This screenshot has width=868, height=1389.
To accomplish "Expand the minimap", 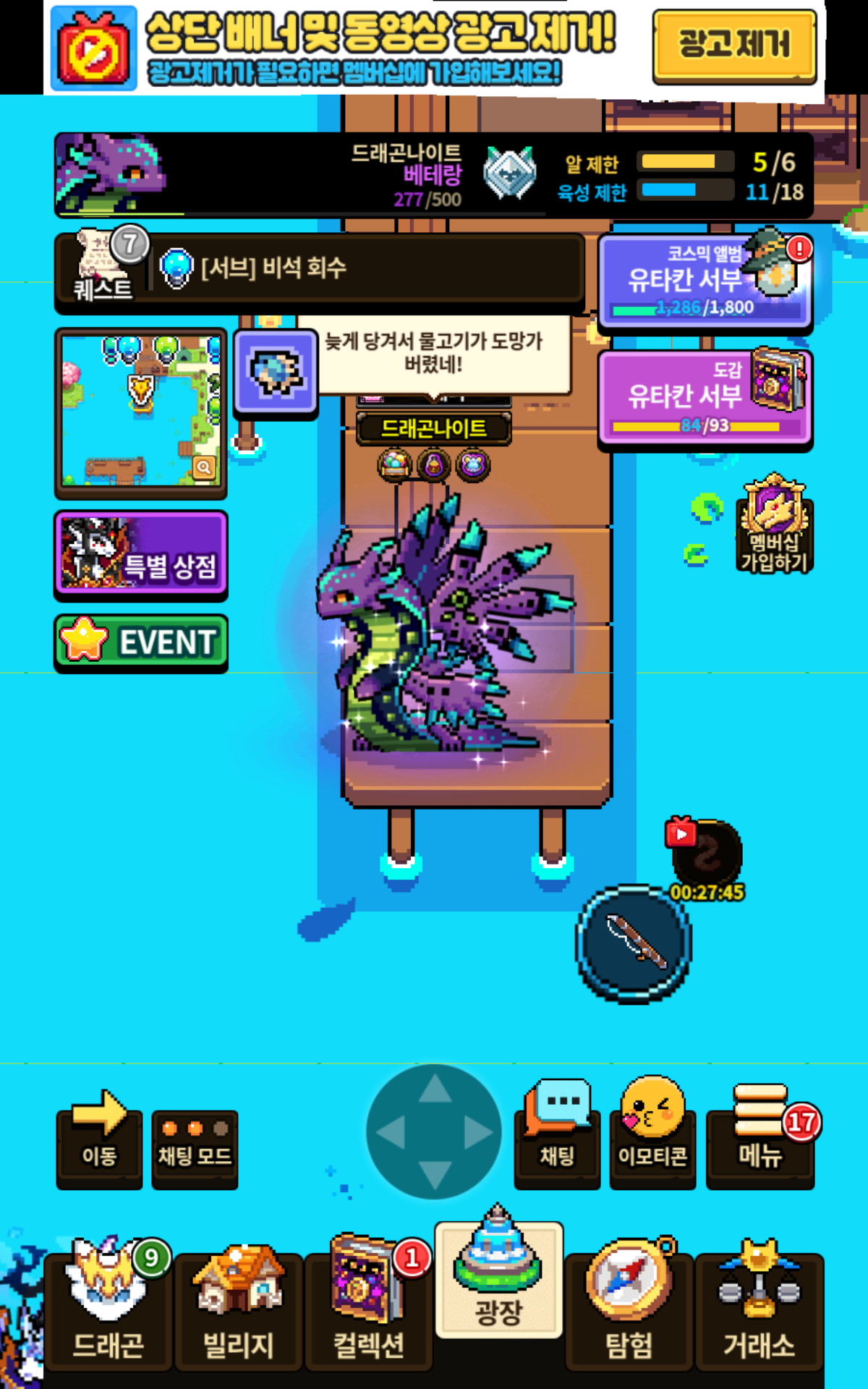I will click(x=204, y=467).
